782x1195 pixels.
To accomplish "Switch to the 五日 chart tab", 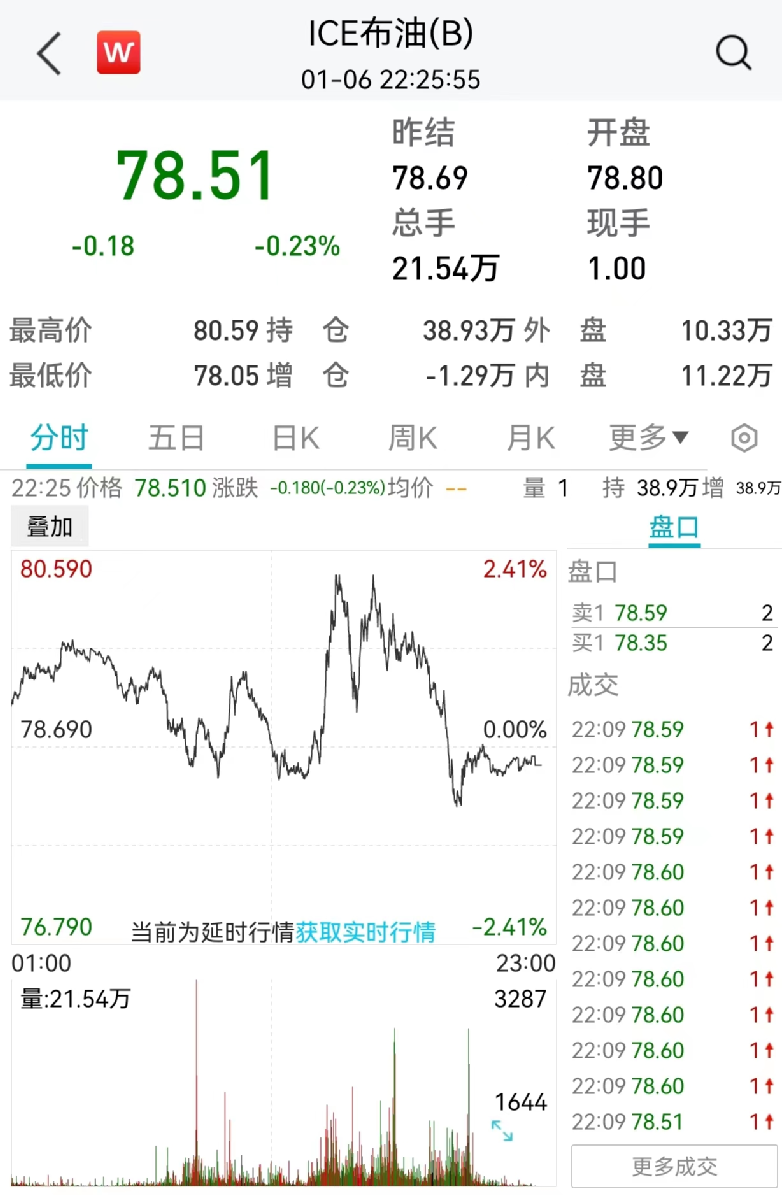I will click(x=177, y=438).
